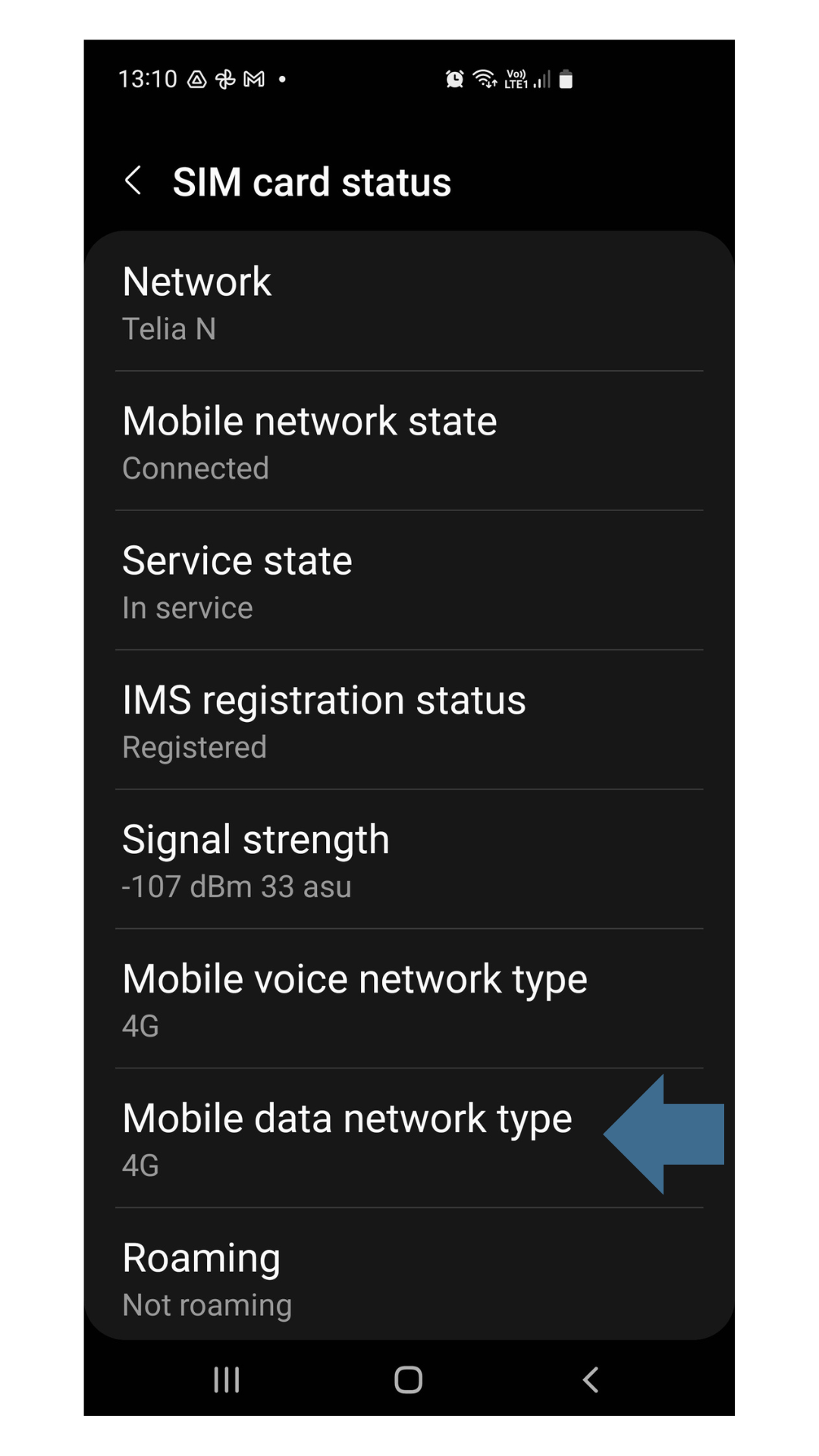This screenshot has height=1456, width=819.
Task: Tap the triangle notification icon
Action: (196, 78)
